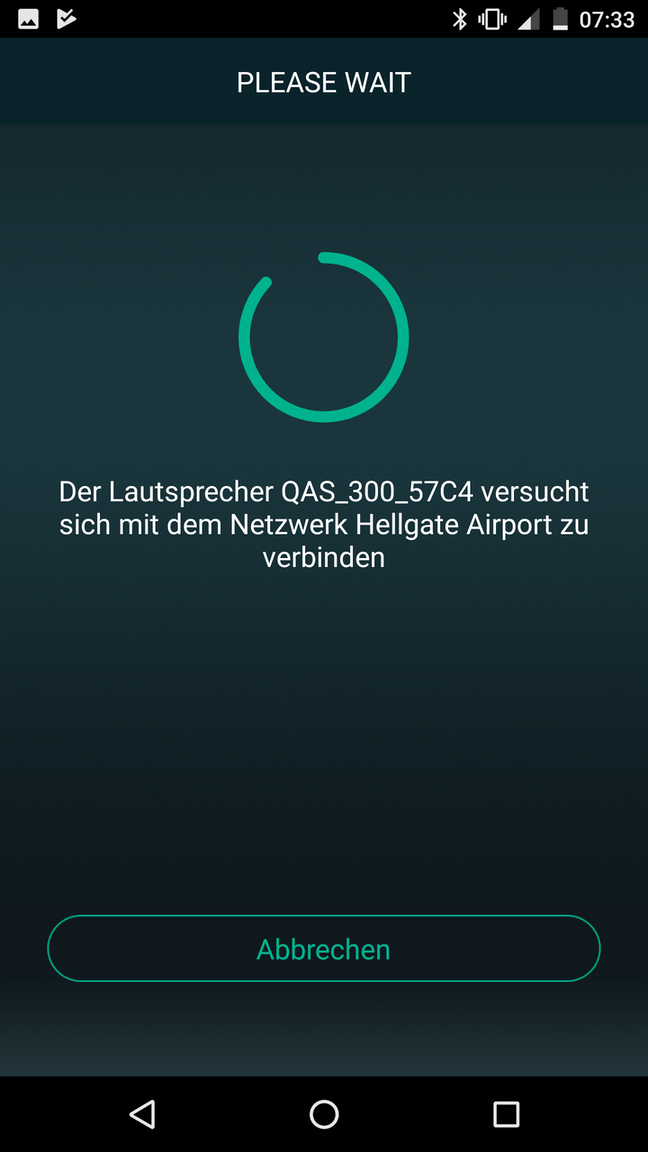Go back with the system back button
The height and width of the screenshot is (1152, 648).
click(143, 1114)
